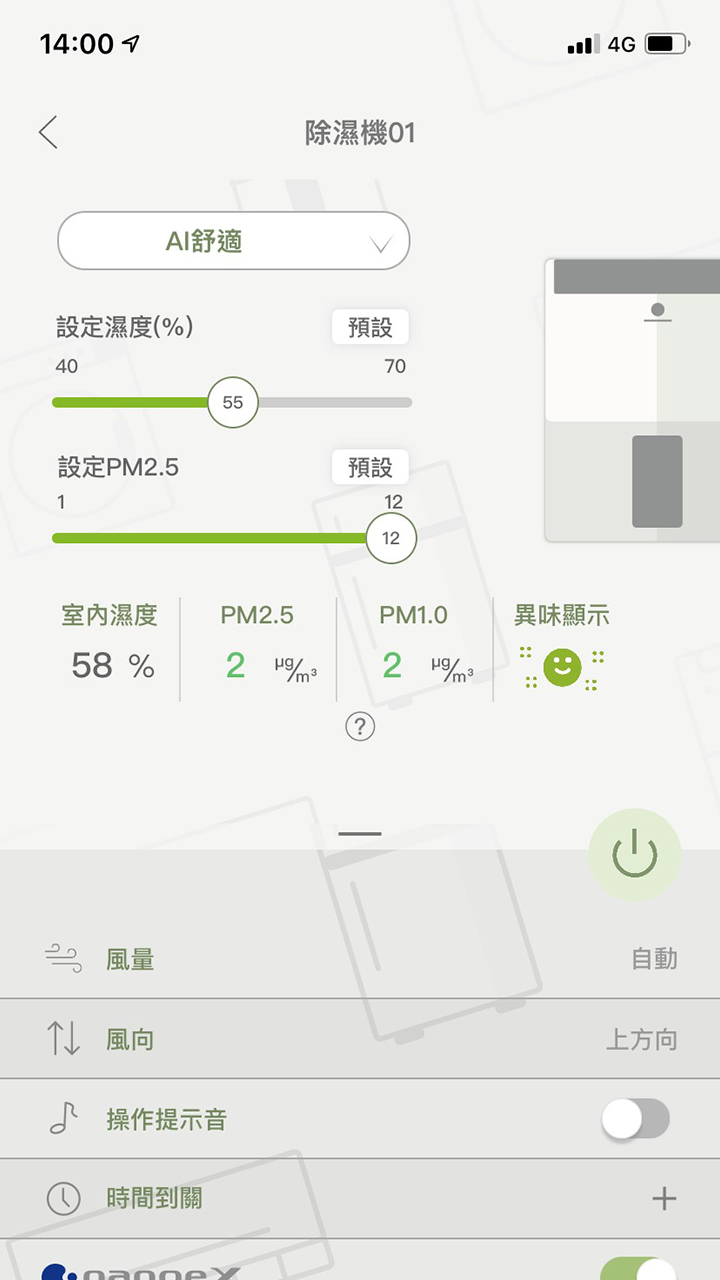Open the help question mark icon
This screenshot has width=720, height=1280.
pyautogui.click(x=360, y=727)
